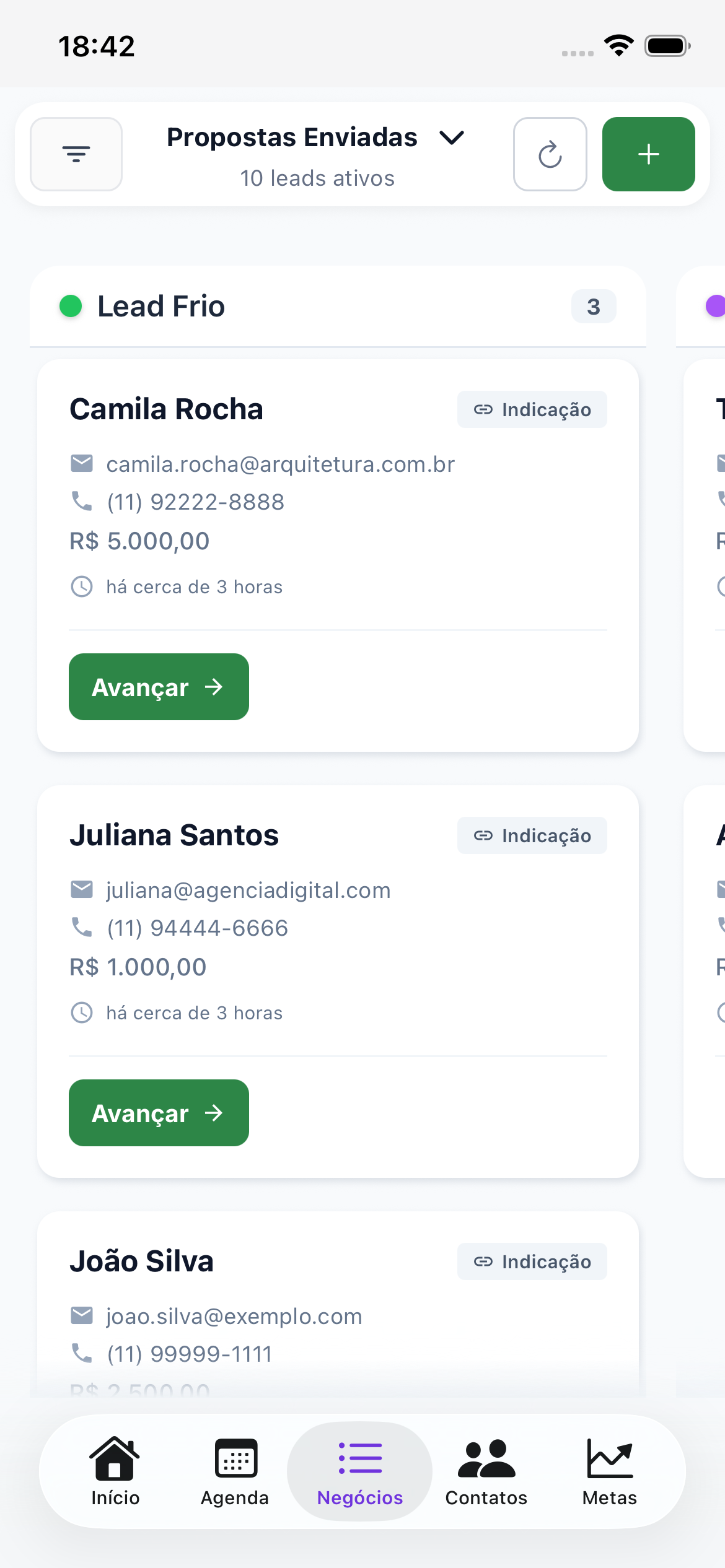Screen dimensions: 725x1568
Task: Tap the chevron next to Propostas Enviadas
Action: (x=451, y=137)
